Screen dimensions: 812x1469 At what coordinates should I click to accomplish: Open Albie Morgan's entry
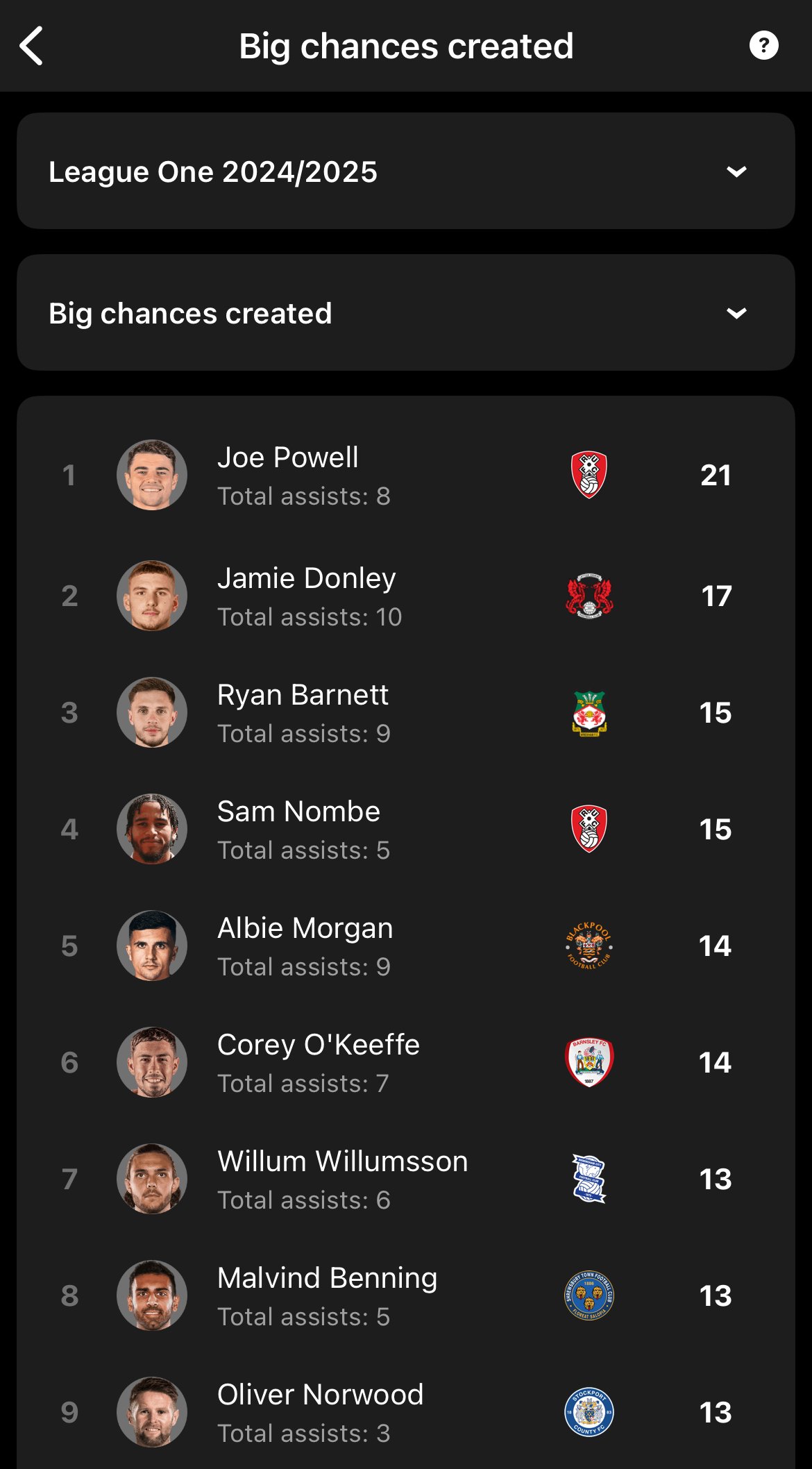[406, 946]
